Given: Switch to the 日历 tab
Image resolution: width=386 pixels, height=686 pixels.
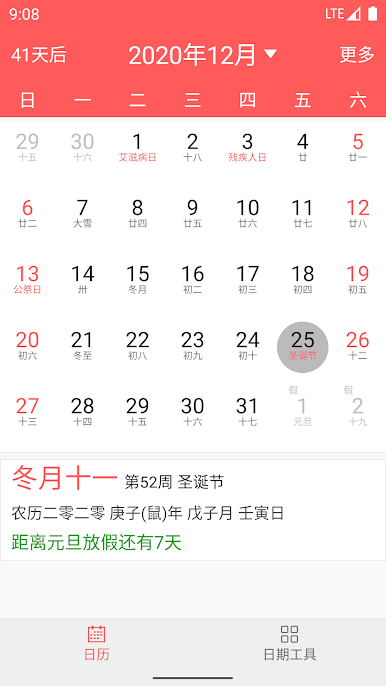Looking at the screenshot, I should coord(96,643).
